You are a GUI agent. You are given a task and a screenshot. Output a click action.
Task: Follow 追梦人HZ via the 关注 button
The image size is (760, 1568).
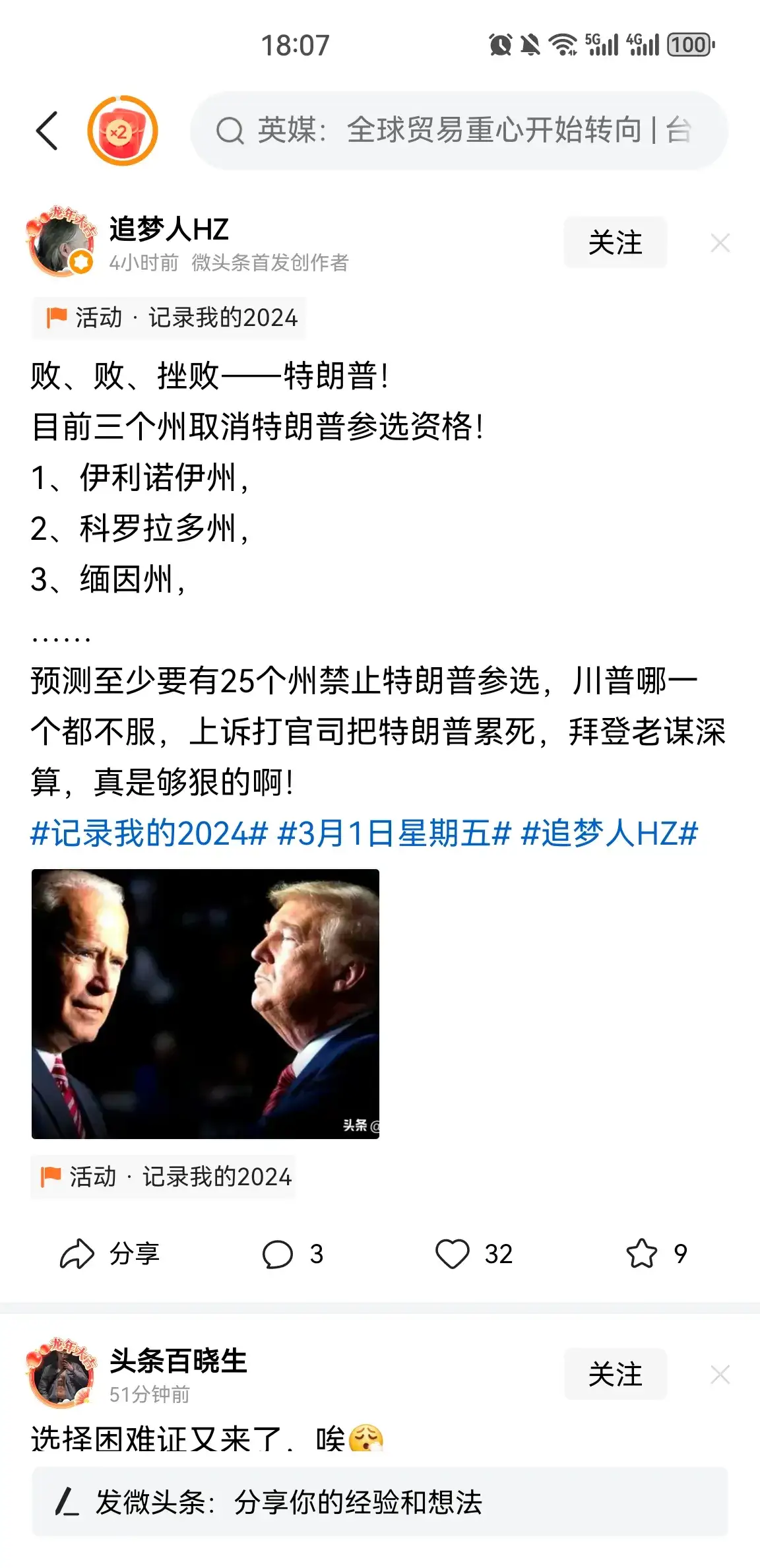click(x=614, y=242)
